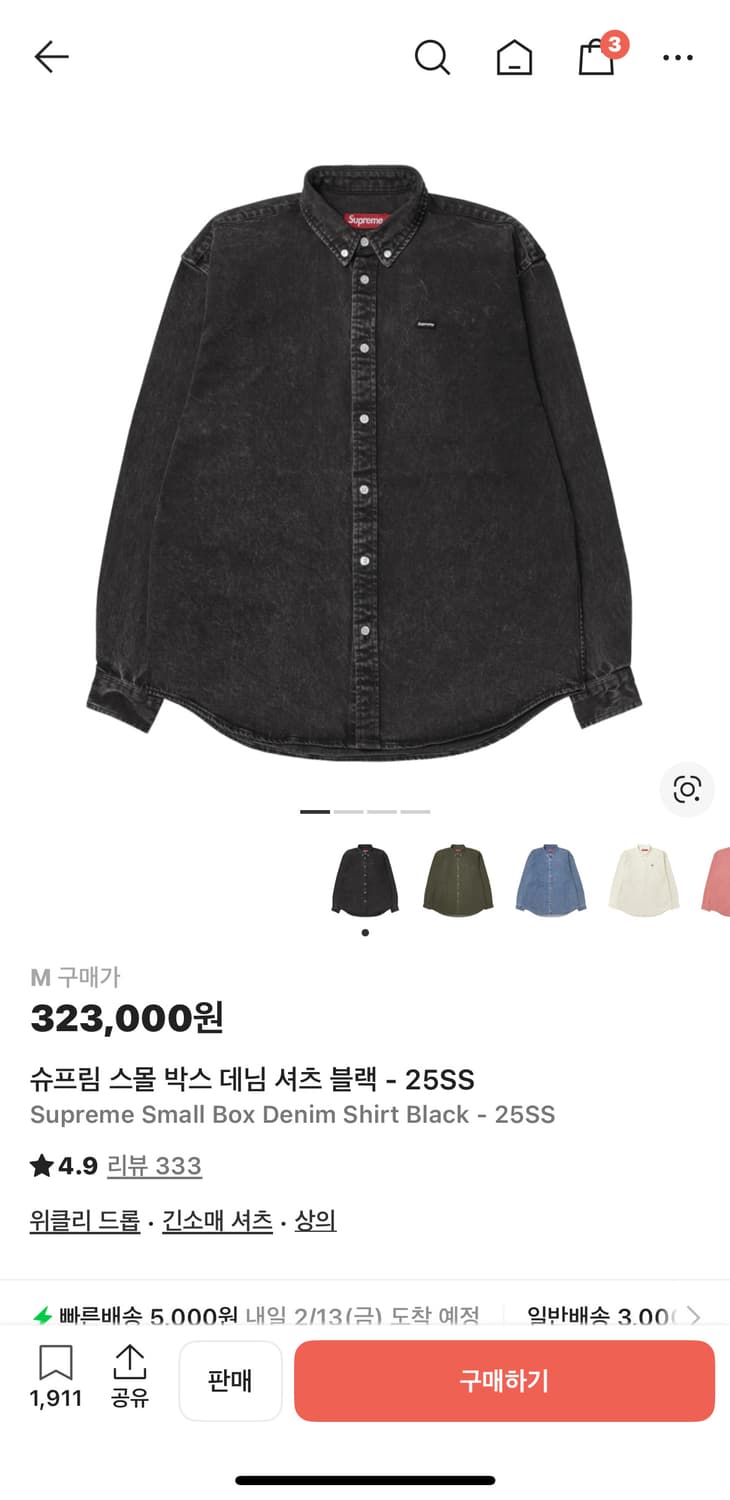Image resolution: width=730 pixels, height=1500 pixels.
Task: Go to home via the house icon
Action: pos(513,57)
